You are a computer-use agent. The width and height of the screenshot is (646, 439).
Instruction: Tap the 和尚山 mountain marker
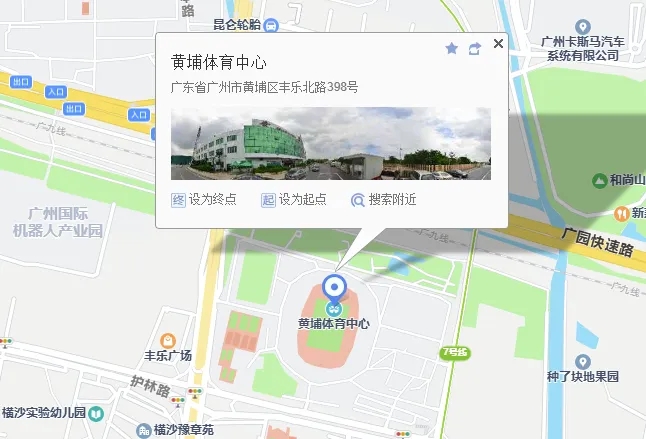599,181
